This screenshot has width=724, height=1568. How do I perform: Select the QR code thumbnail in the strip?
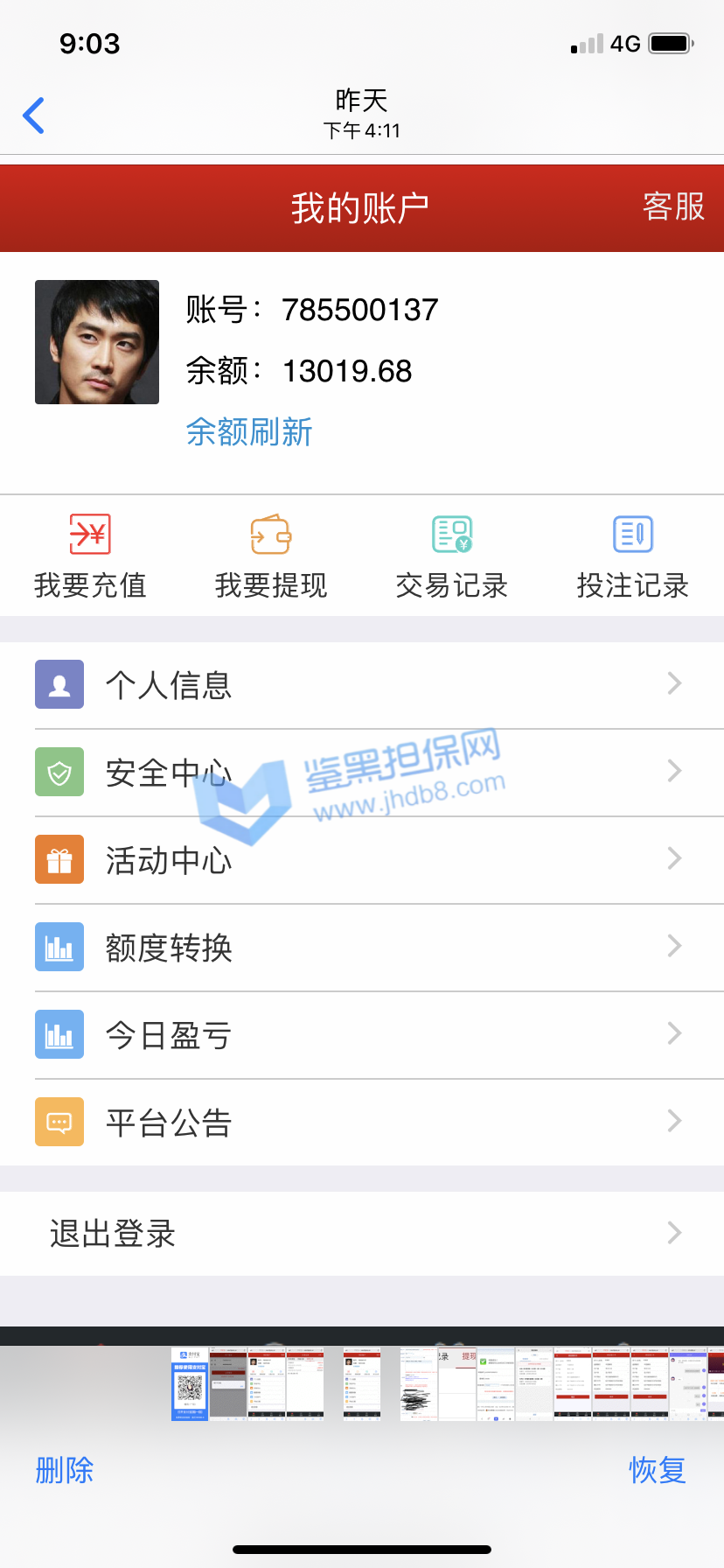pyautogui.click(x=190, y=1383)
